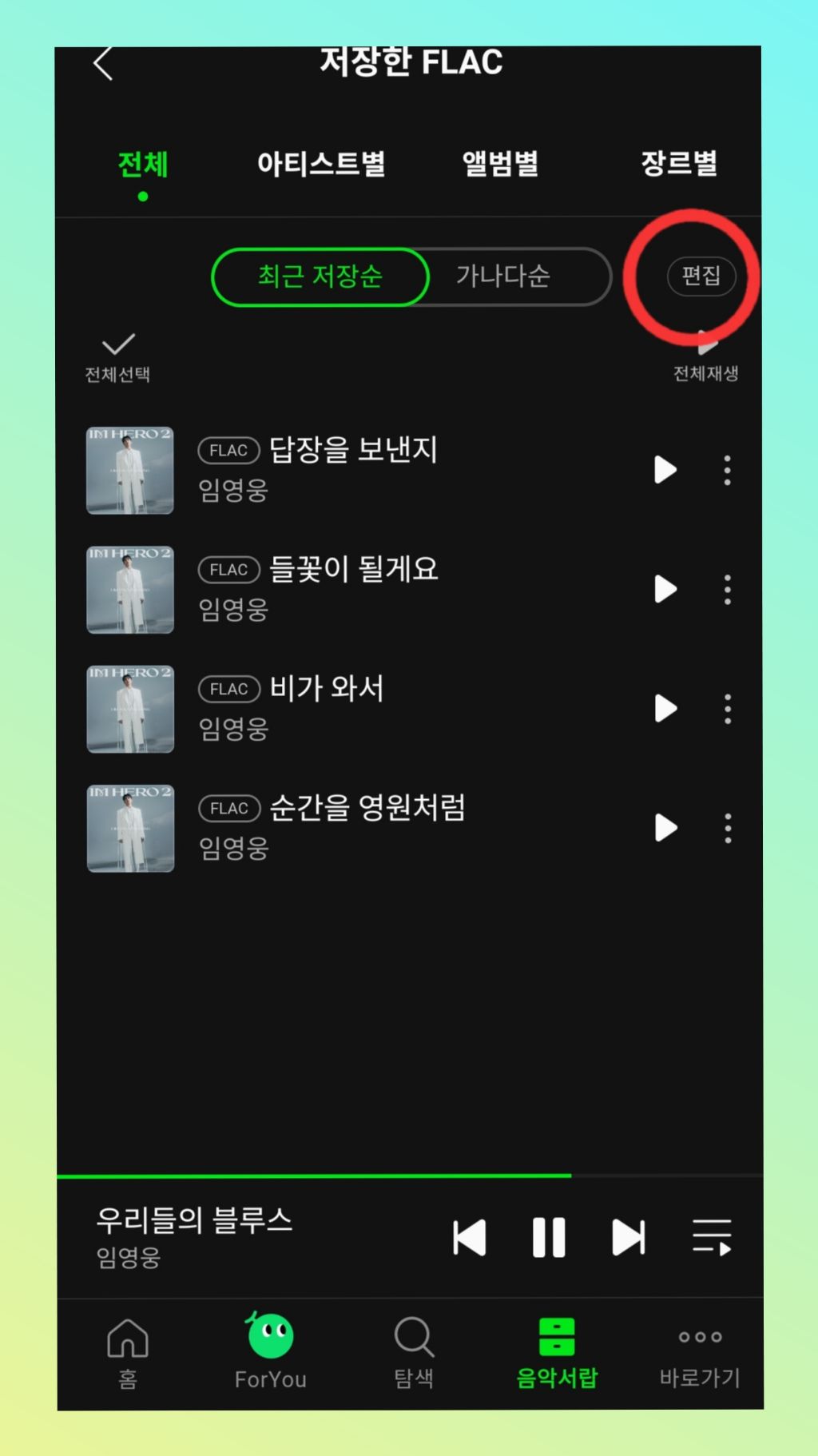Go to the 홈 tab
The width and height of the screenshot is (818, 1456).
tap(128, 1352)
